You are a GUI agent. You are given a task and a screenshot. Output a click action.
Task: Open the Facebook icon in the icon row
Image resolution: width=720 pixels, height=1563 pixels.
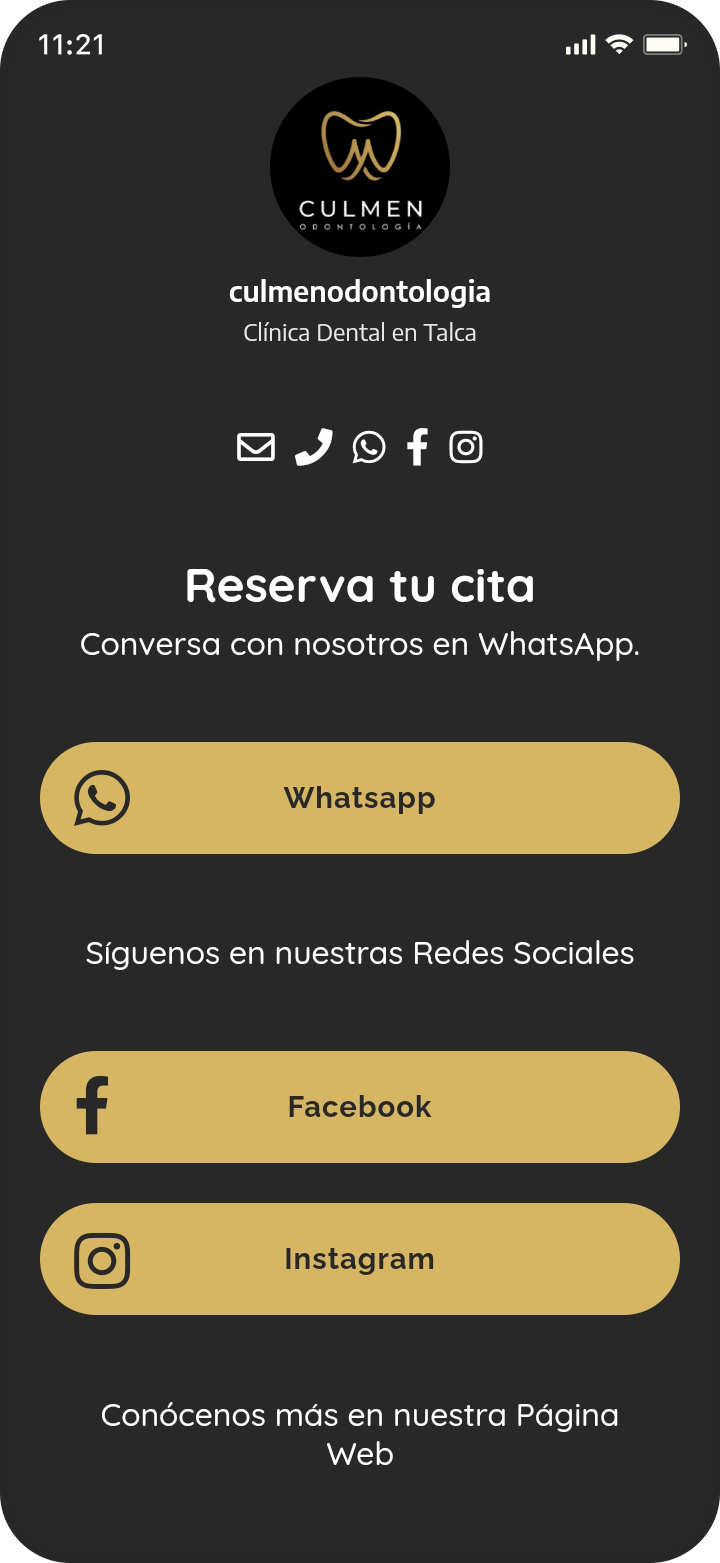click(418, 447)
